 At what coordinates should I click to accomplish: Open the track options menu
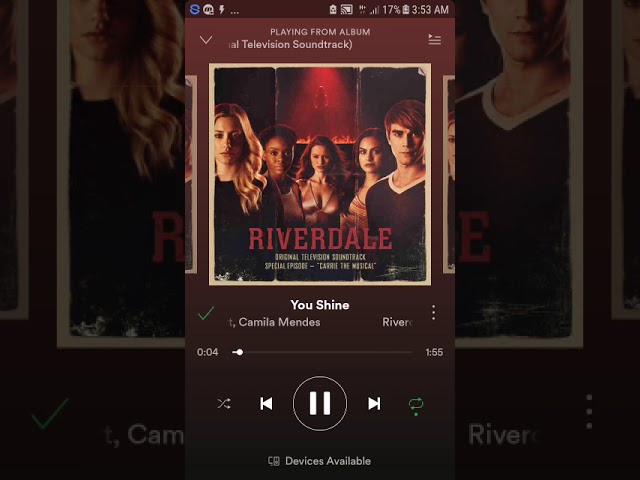tap(433, 313)
